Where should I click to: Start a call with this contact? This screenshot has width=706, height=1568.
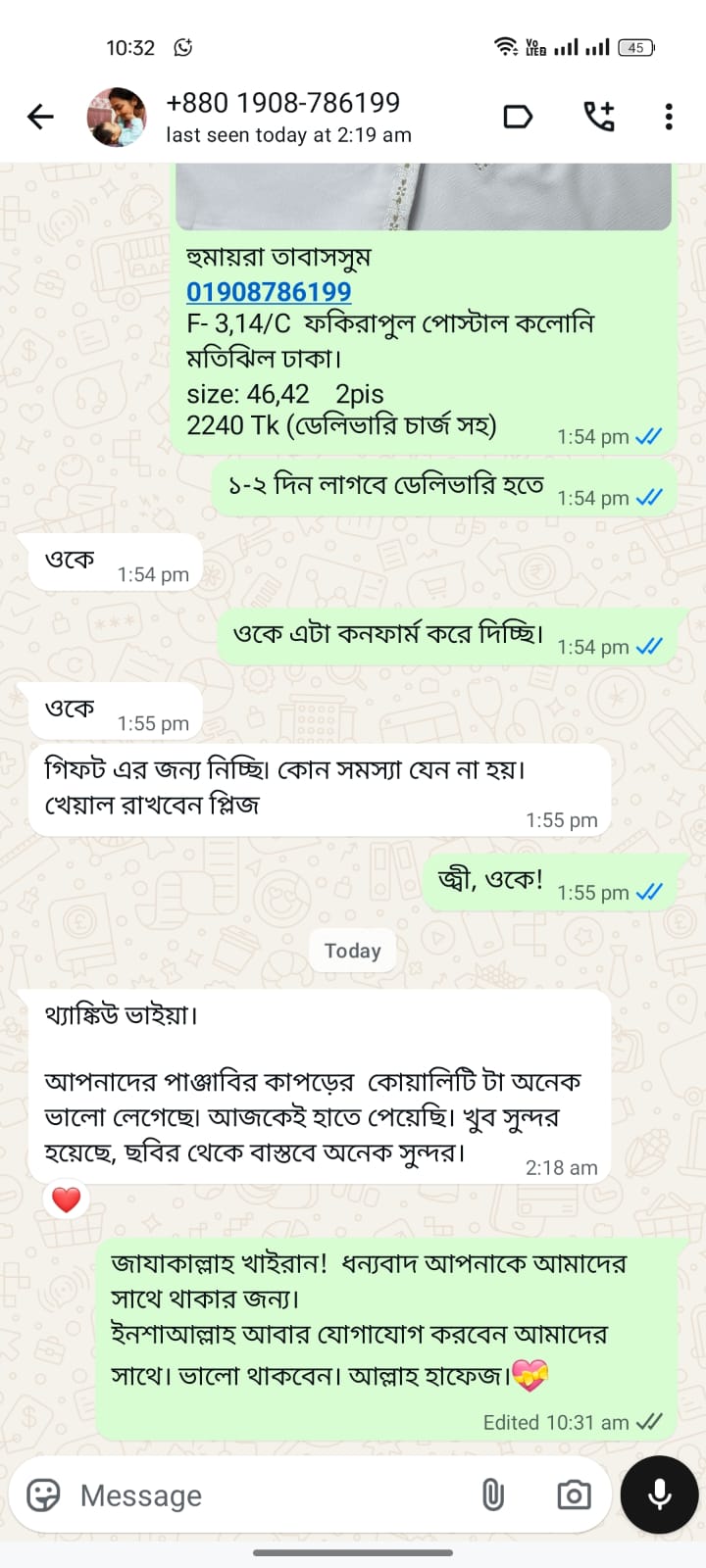point(599,117)
